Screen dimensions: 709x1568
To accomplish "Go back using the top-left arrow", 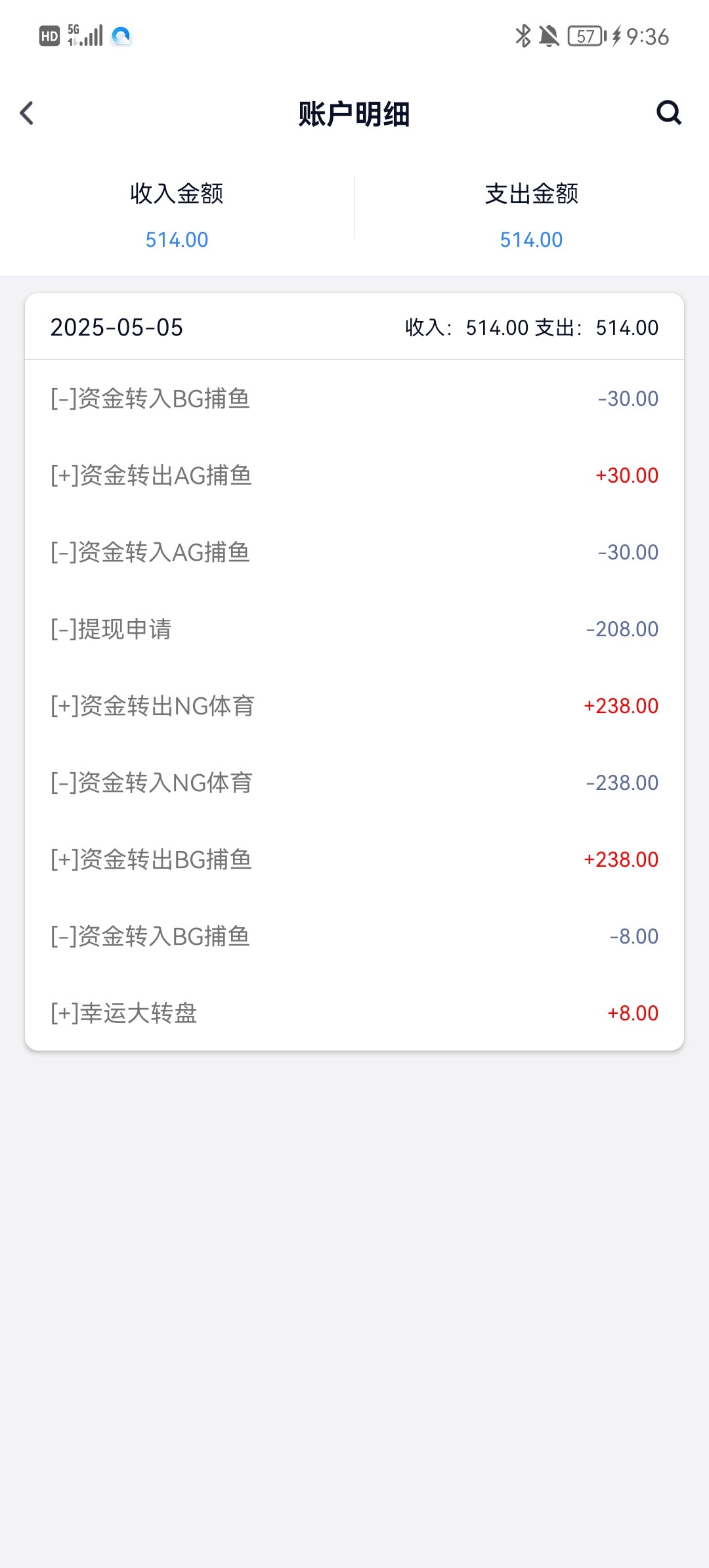I will (x=27, y=113).
